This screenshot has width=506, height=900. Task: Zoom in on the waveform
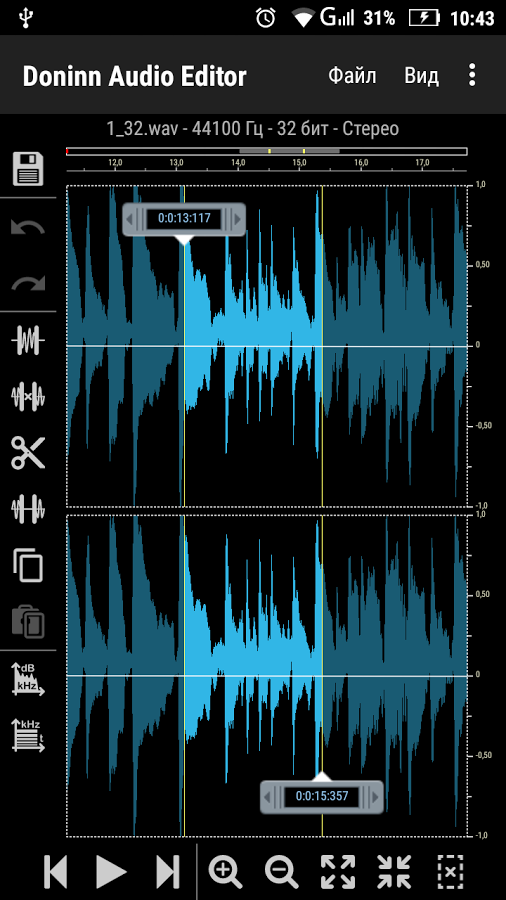225,872
